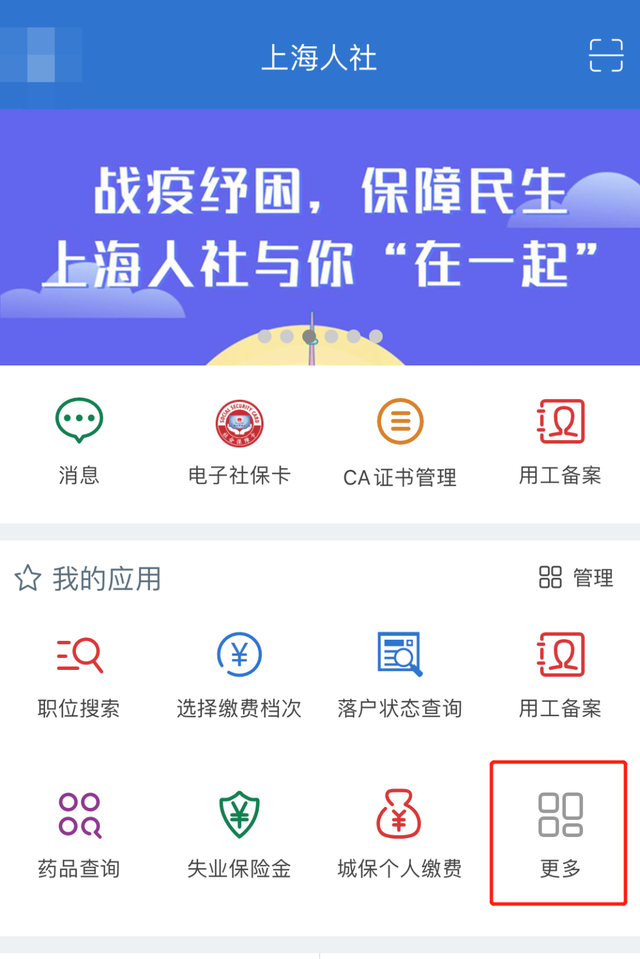Tap 管理 to manage my apps
This screenshot has height=959, width=640.
(576, 578)
